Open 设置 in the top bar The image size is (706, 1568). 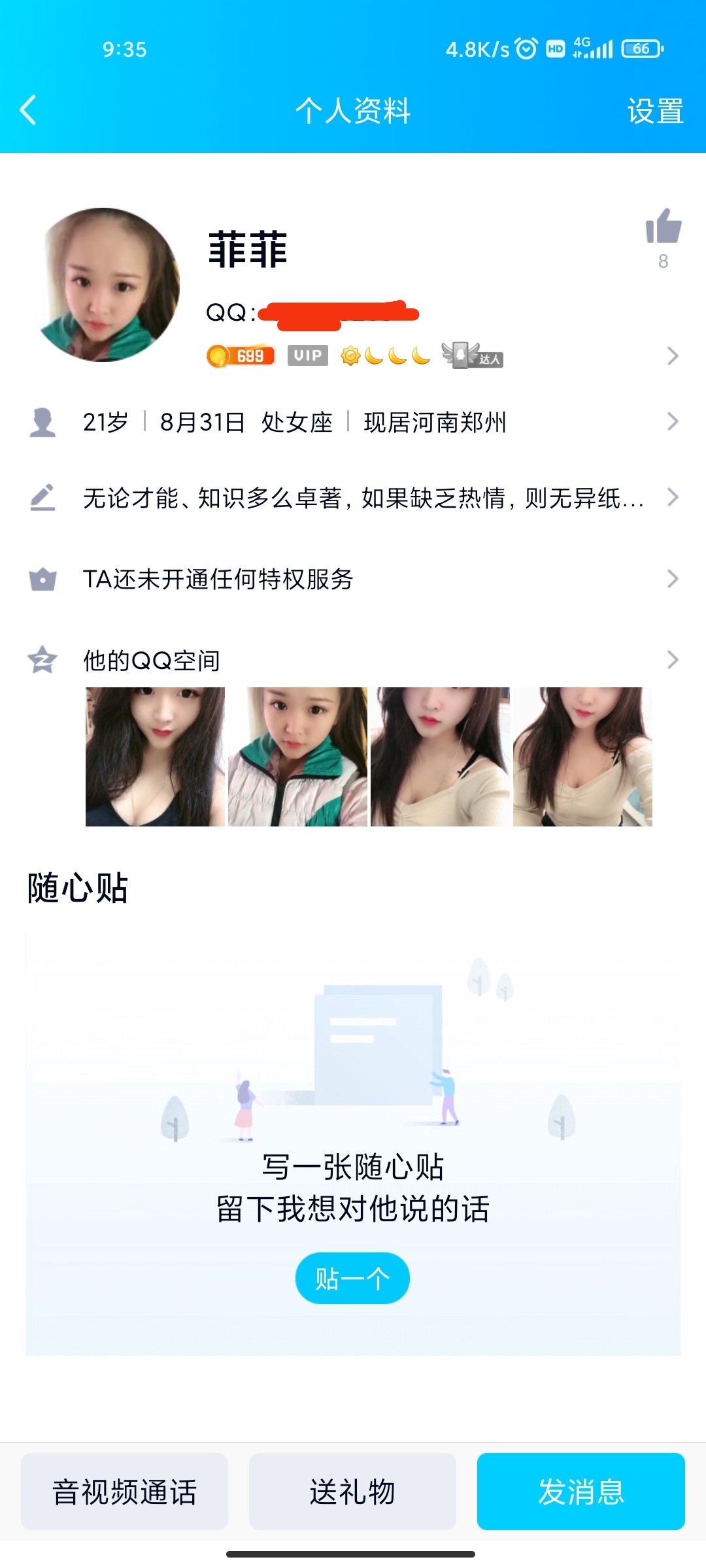(655, 111)
